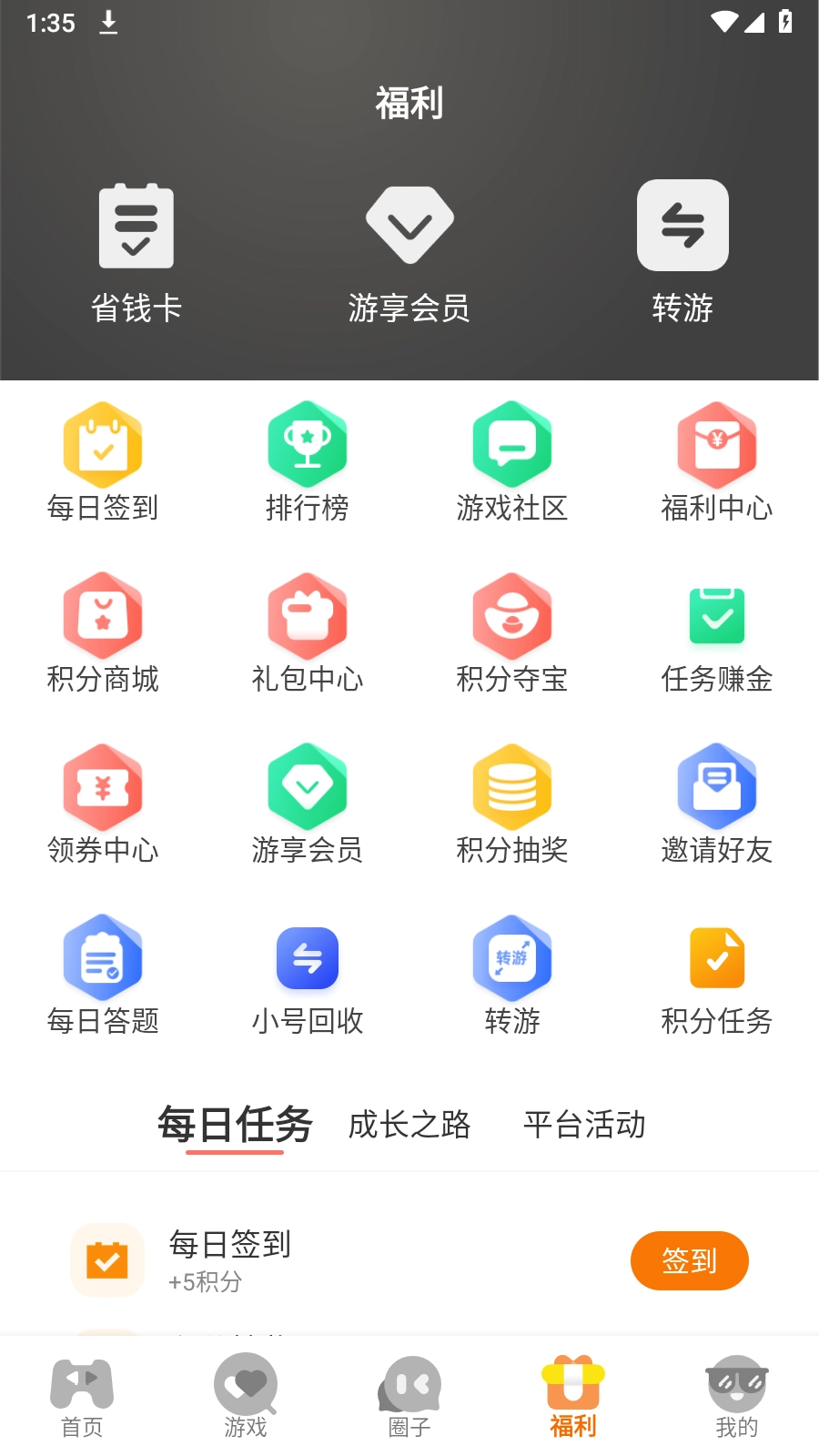Go to the 我的 profile tab

tap(736, 1395)
